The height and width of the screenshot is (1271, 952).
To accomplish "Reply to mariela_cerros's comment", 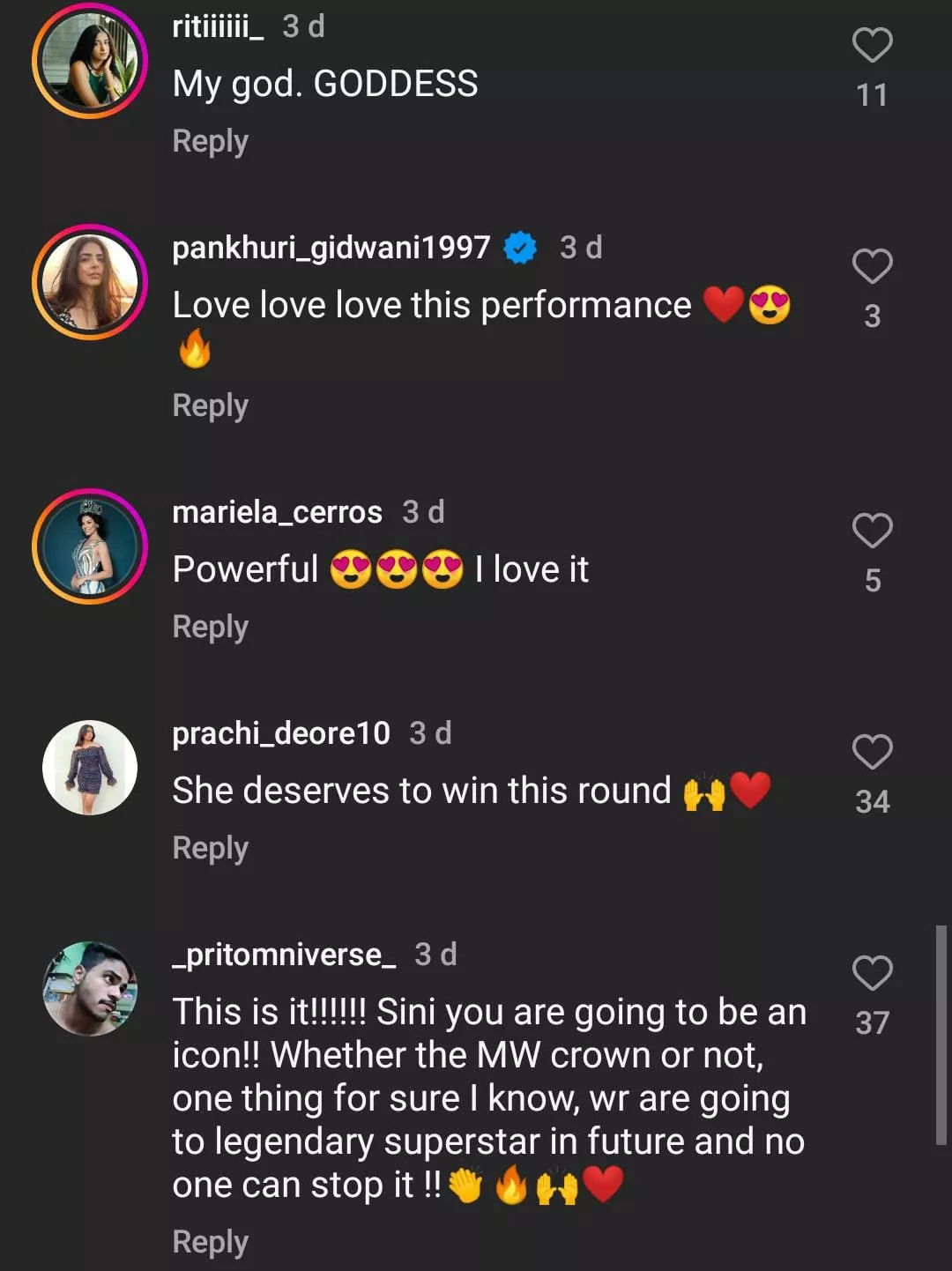I will click(x=210, y=627).
